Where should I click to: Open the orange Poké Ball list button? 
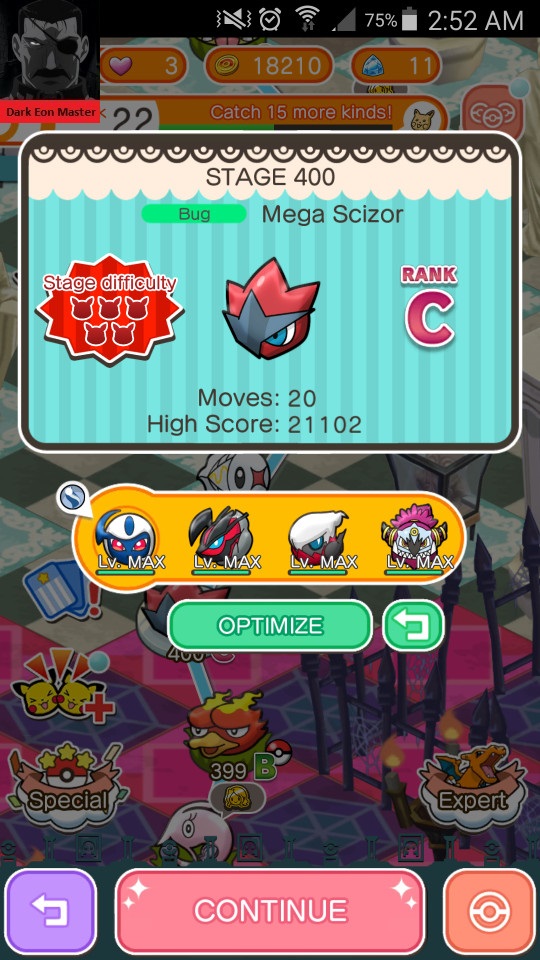[489, 910]
